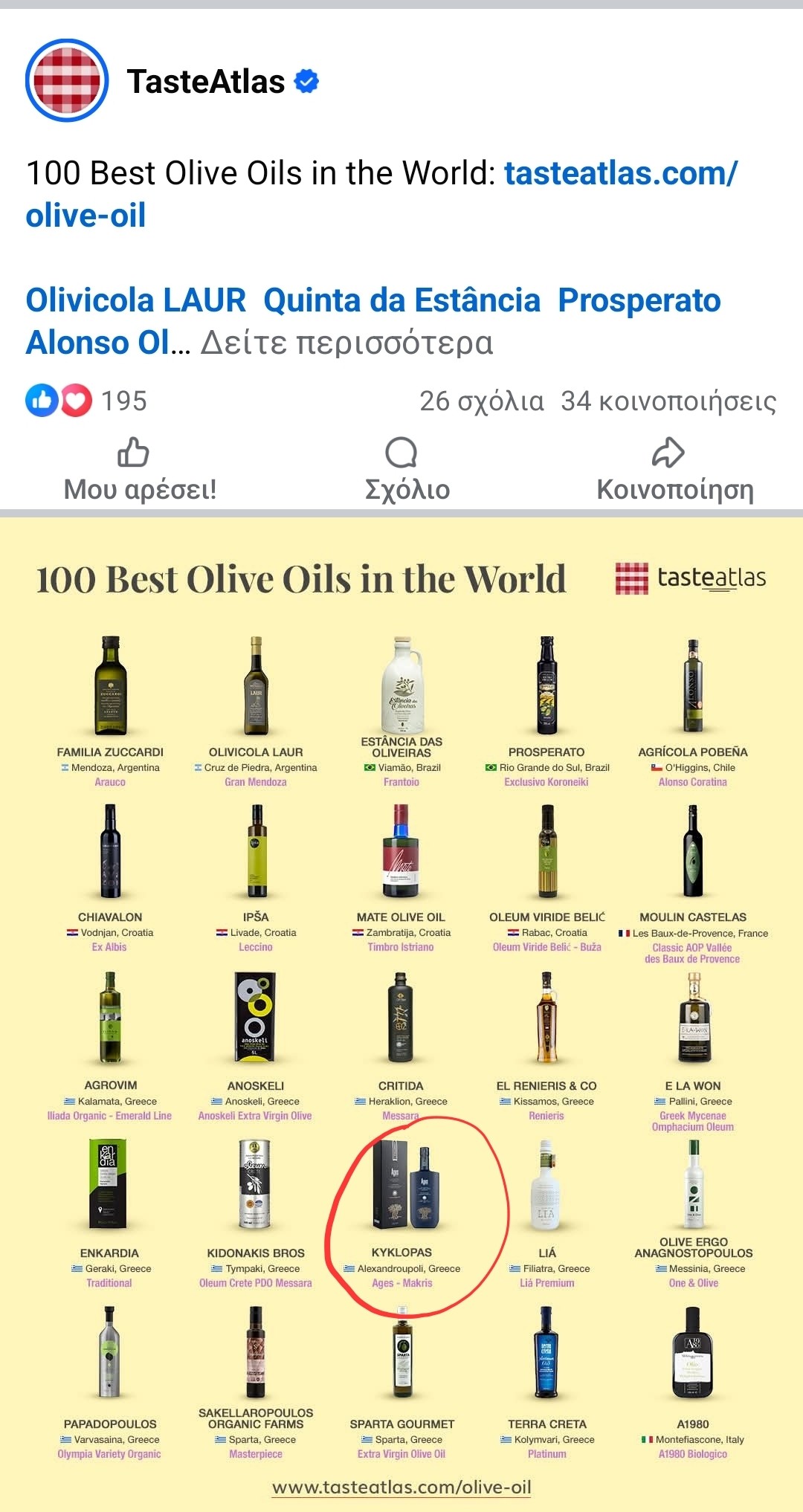View the 195 reactions list
The image size is (803, 1512).
[x=86, y=401]
